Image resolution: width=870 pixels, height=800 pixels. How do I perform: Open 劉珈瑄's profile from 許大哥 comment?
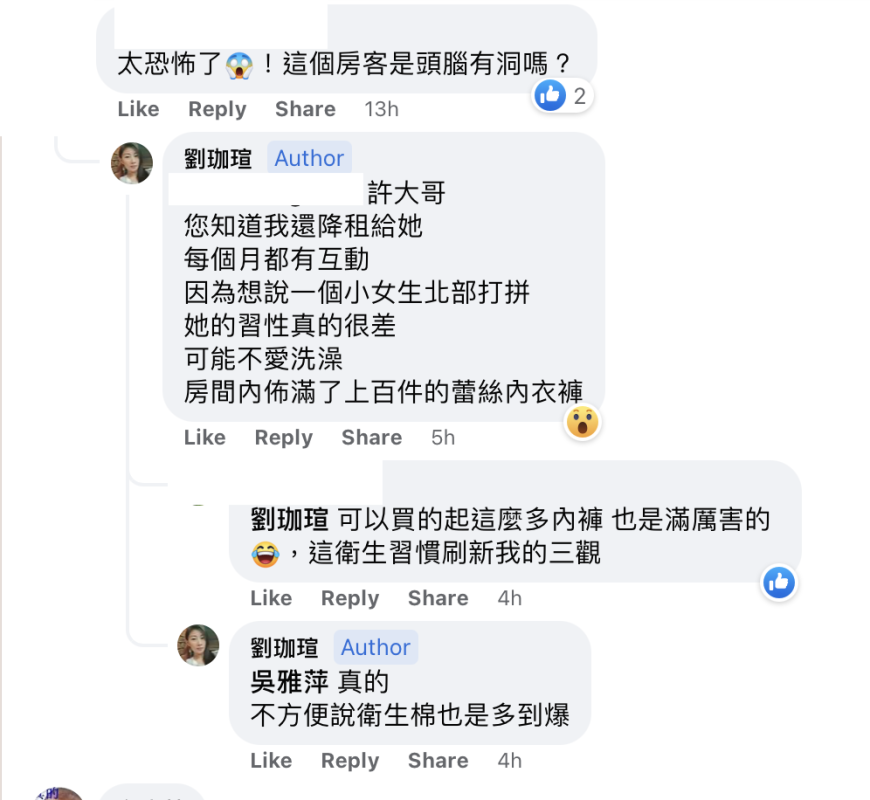point(218,158)
